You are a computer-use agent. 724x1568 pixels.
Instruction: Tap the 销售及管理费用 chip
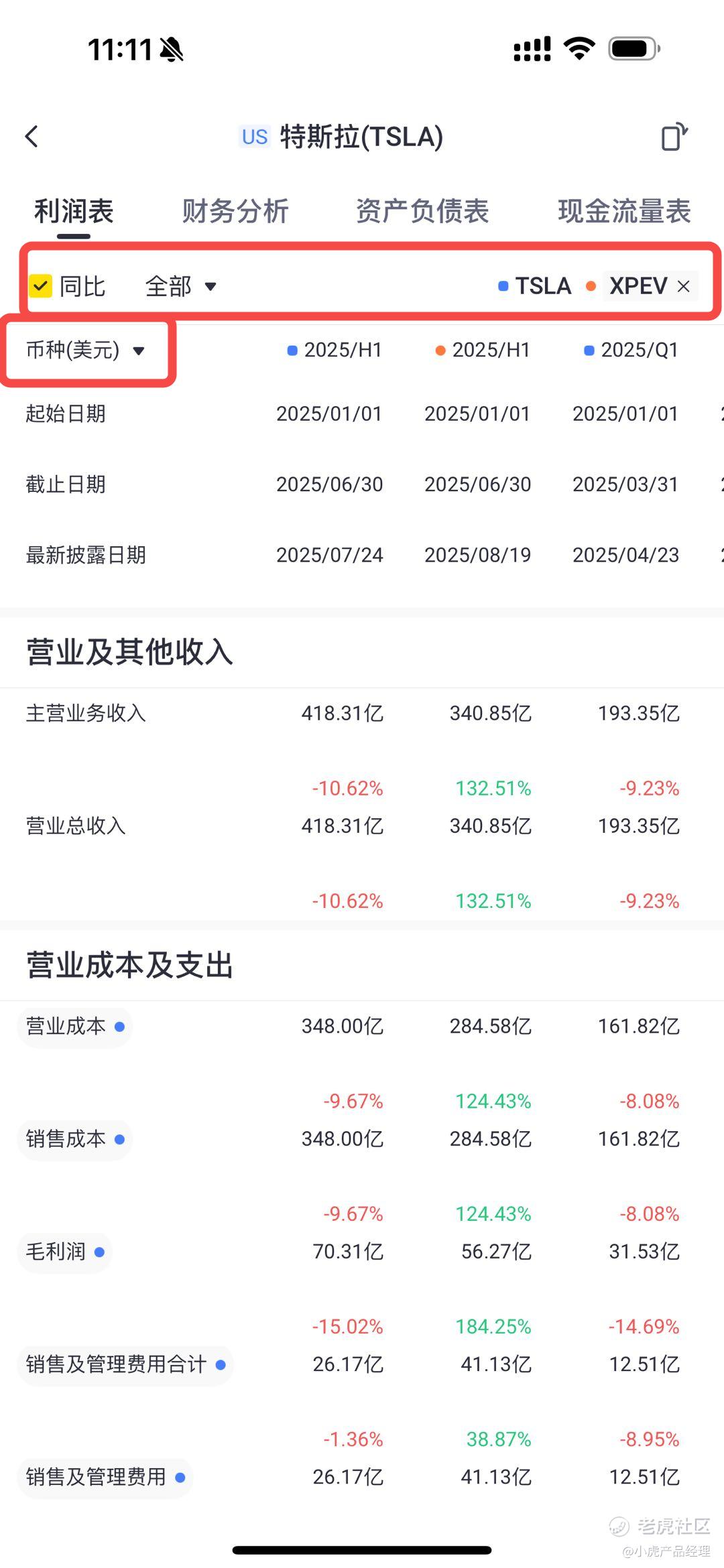click(x=105, y=1476)
